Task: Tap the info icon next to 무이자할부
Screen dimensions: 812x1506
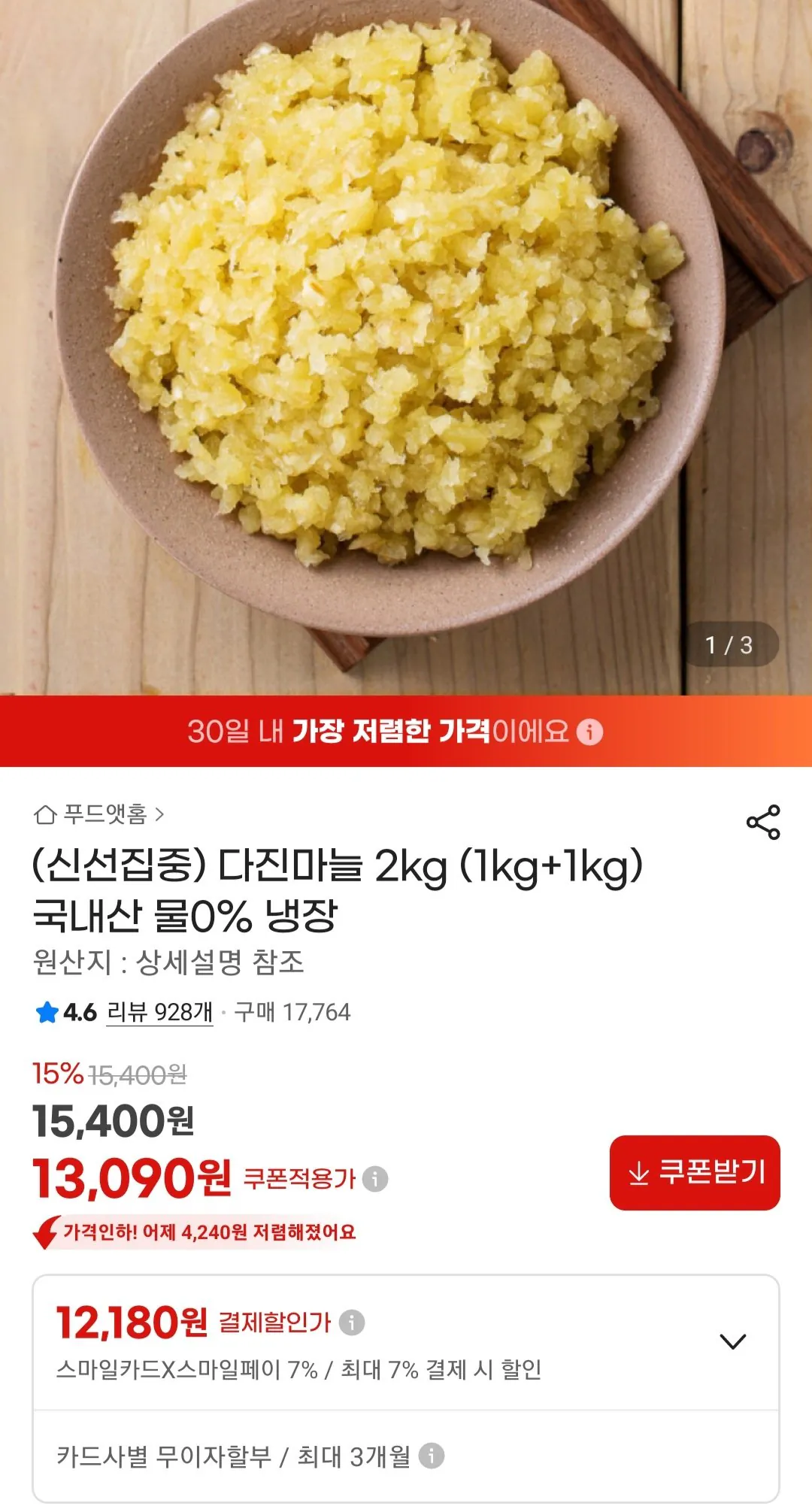Action: coord(430,1454)
